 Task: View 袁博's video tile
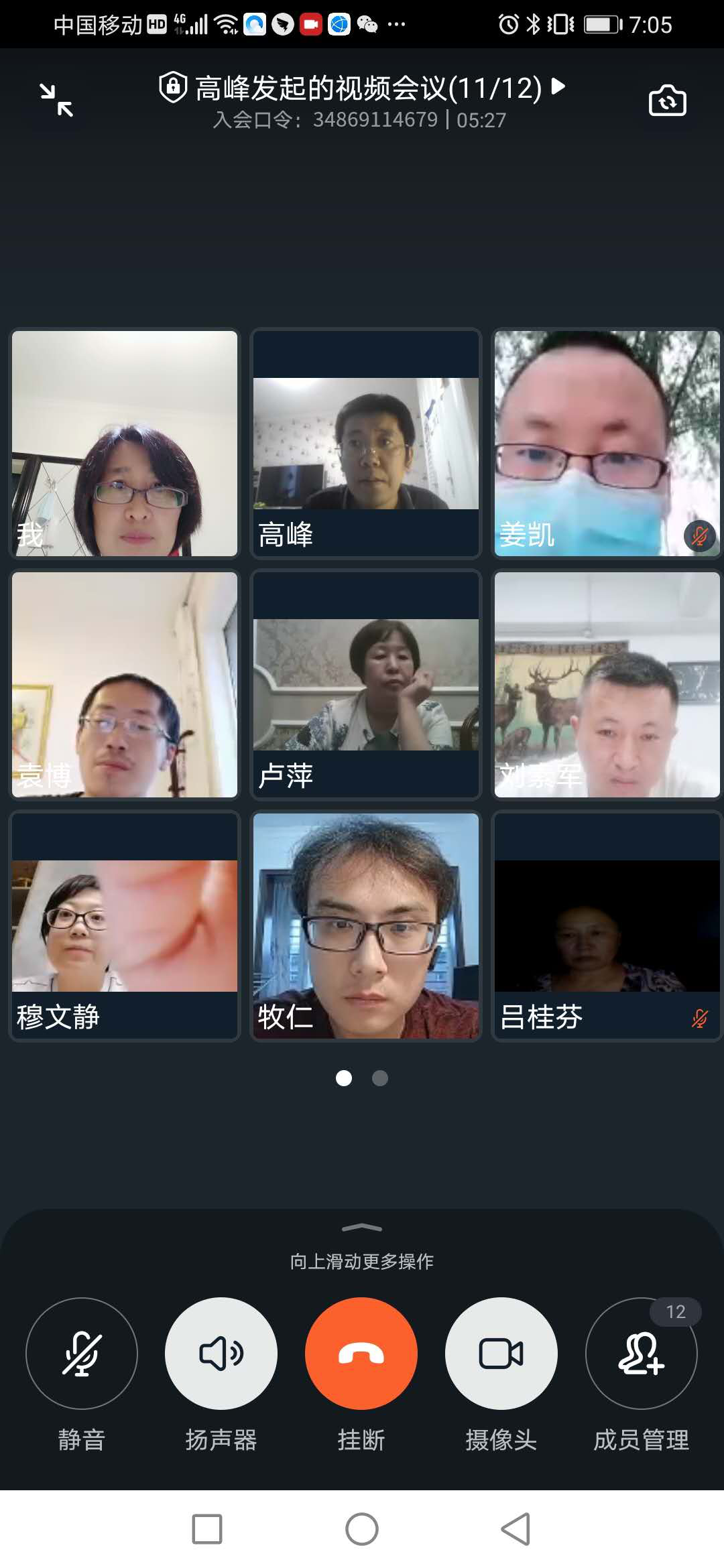[x=125, y=684]
